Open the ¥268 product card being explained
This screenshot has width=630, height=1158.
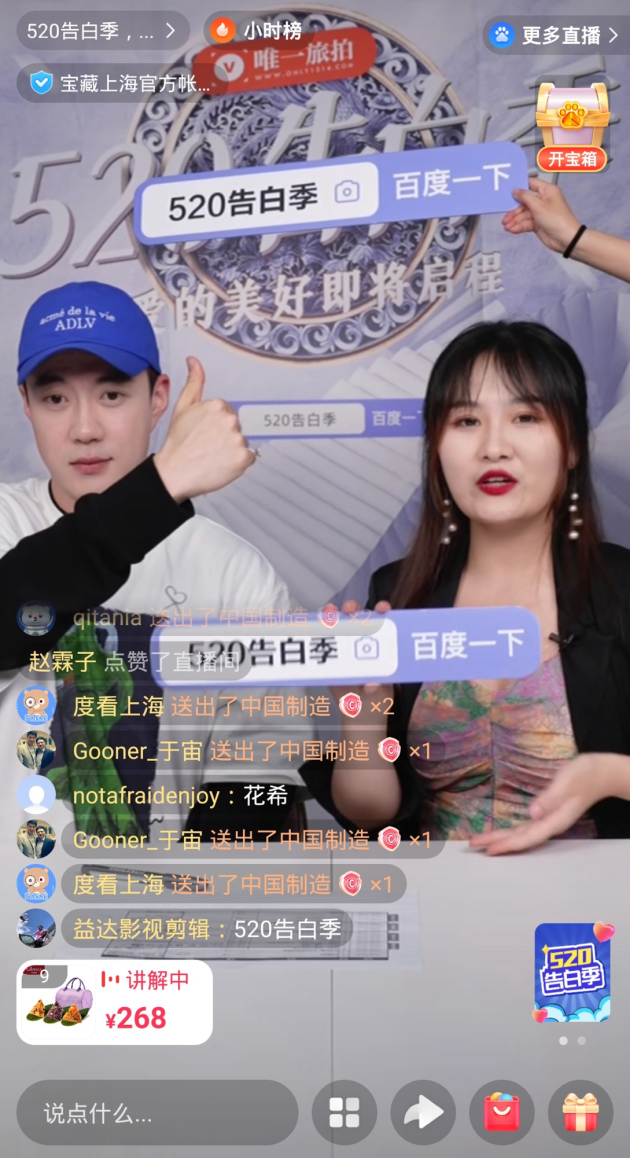click(x=114, y=1002)
